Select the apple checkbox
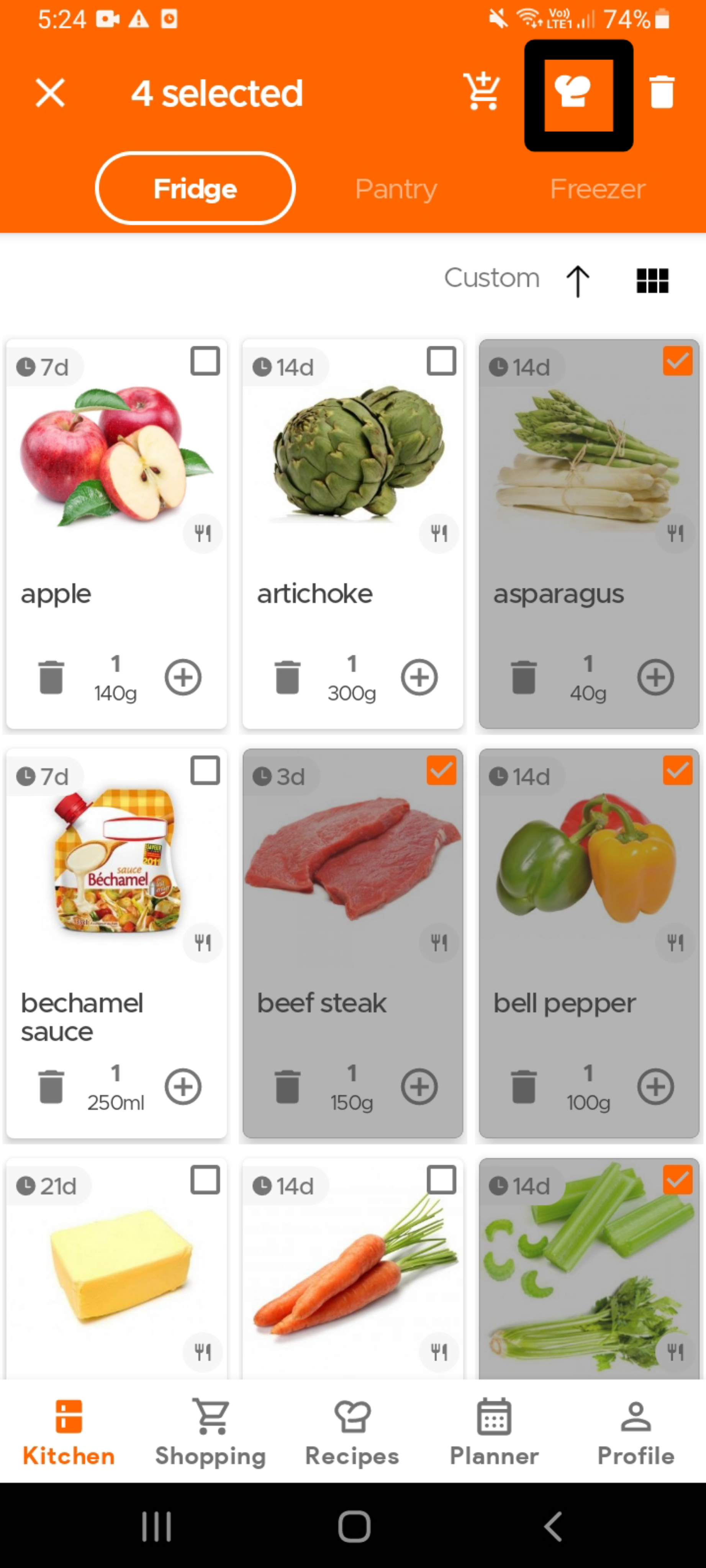Image resolution: width=706 pixels, height=1568 pixels. (x=205, y=361)
